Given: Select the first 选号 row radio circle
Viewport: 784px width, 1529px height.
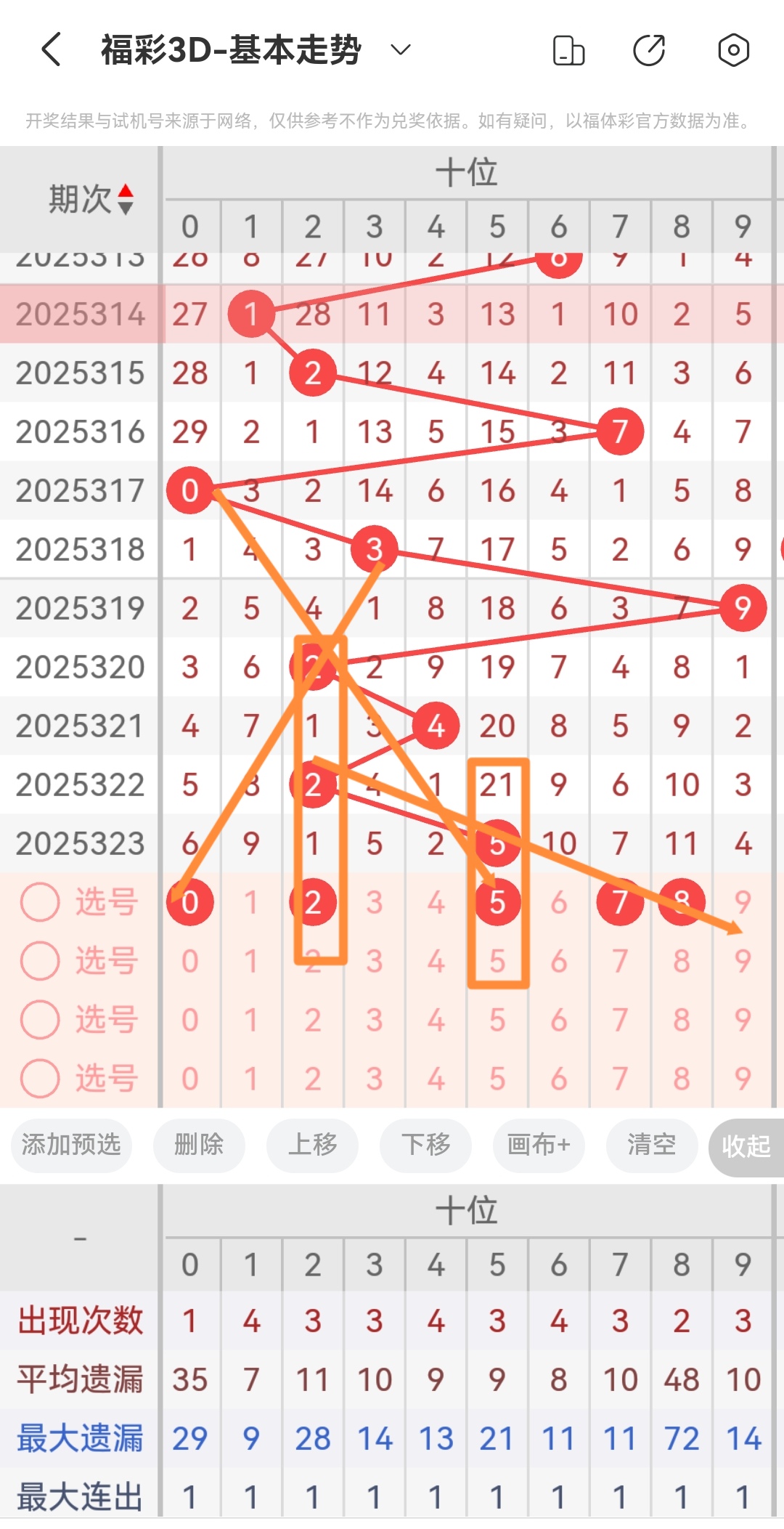Looking at the screenshot, I should [x=40, y=901].
